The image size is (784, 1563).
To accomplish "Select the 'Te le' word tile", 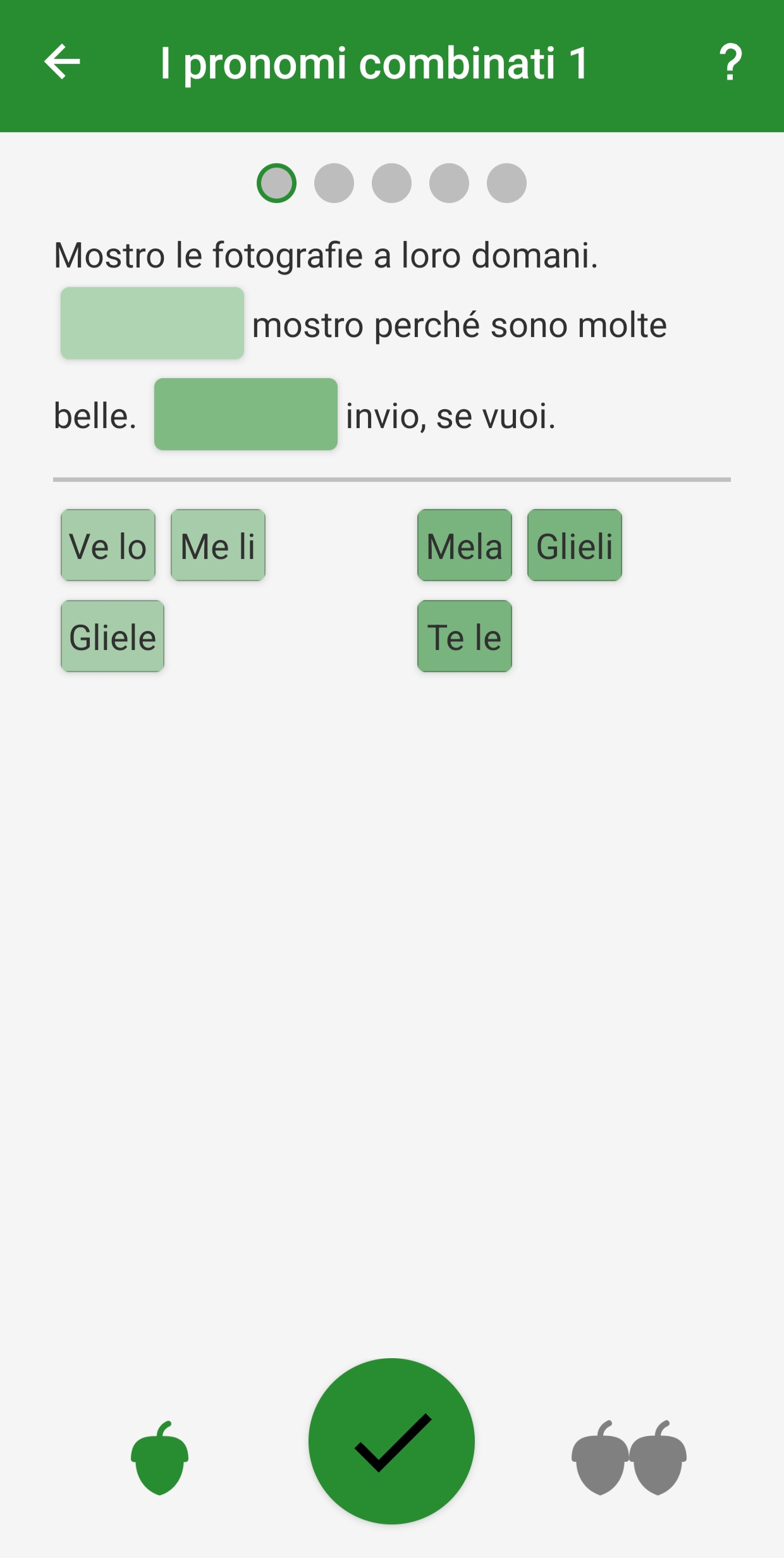I will click(x=465, y=636).
